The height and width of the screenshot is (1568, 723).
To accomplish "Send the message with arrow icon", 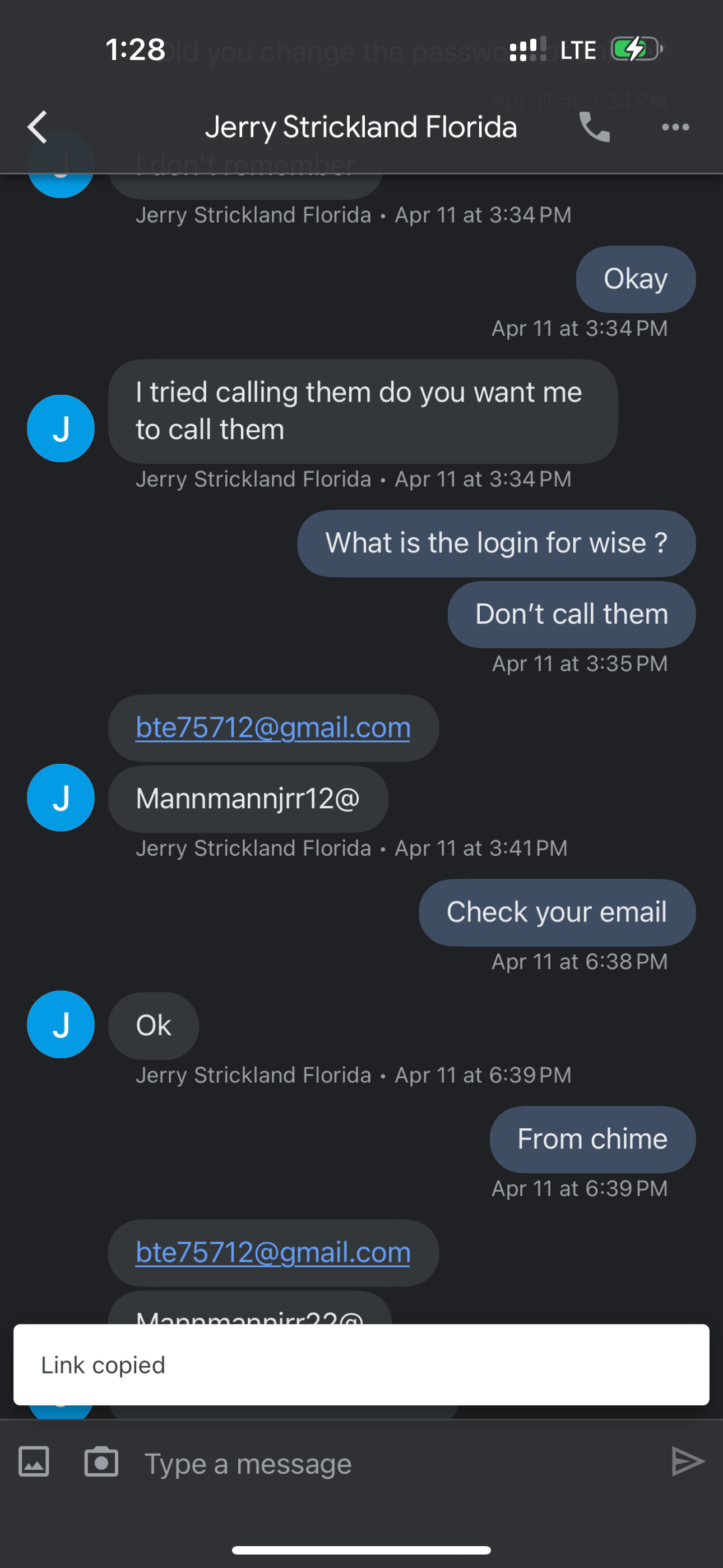I will point(688,1462).
